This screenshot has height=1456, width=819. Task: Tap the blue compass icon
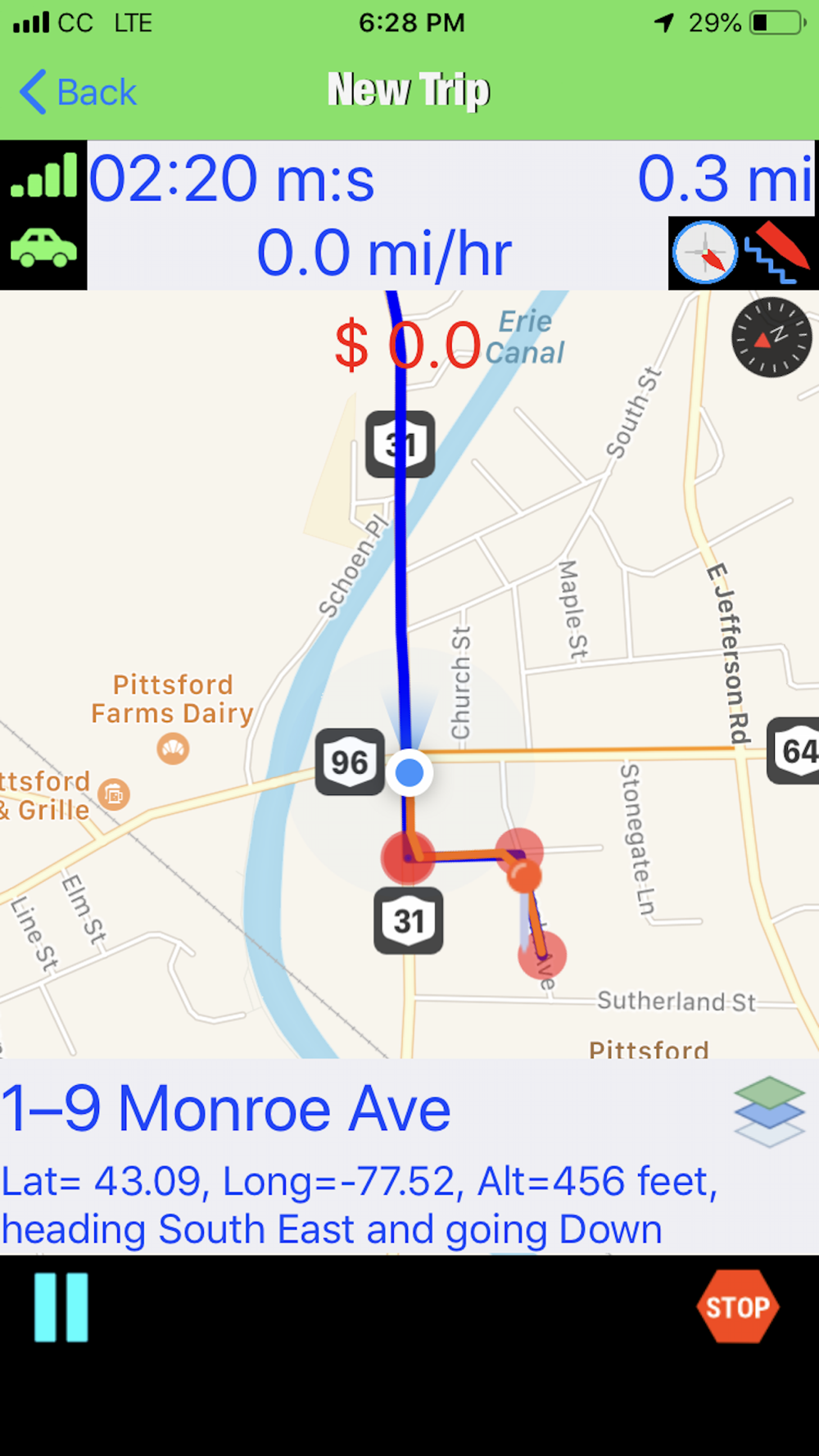tap(704, 252)
